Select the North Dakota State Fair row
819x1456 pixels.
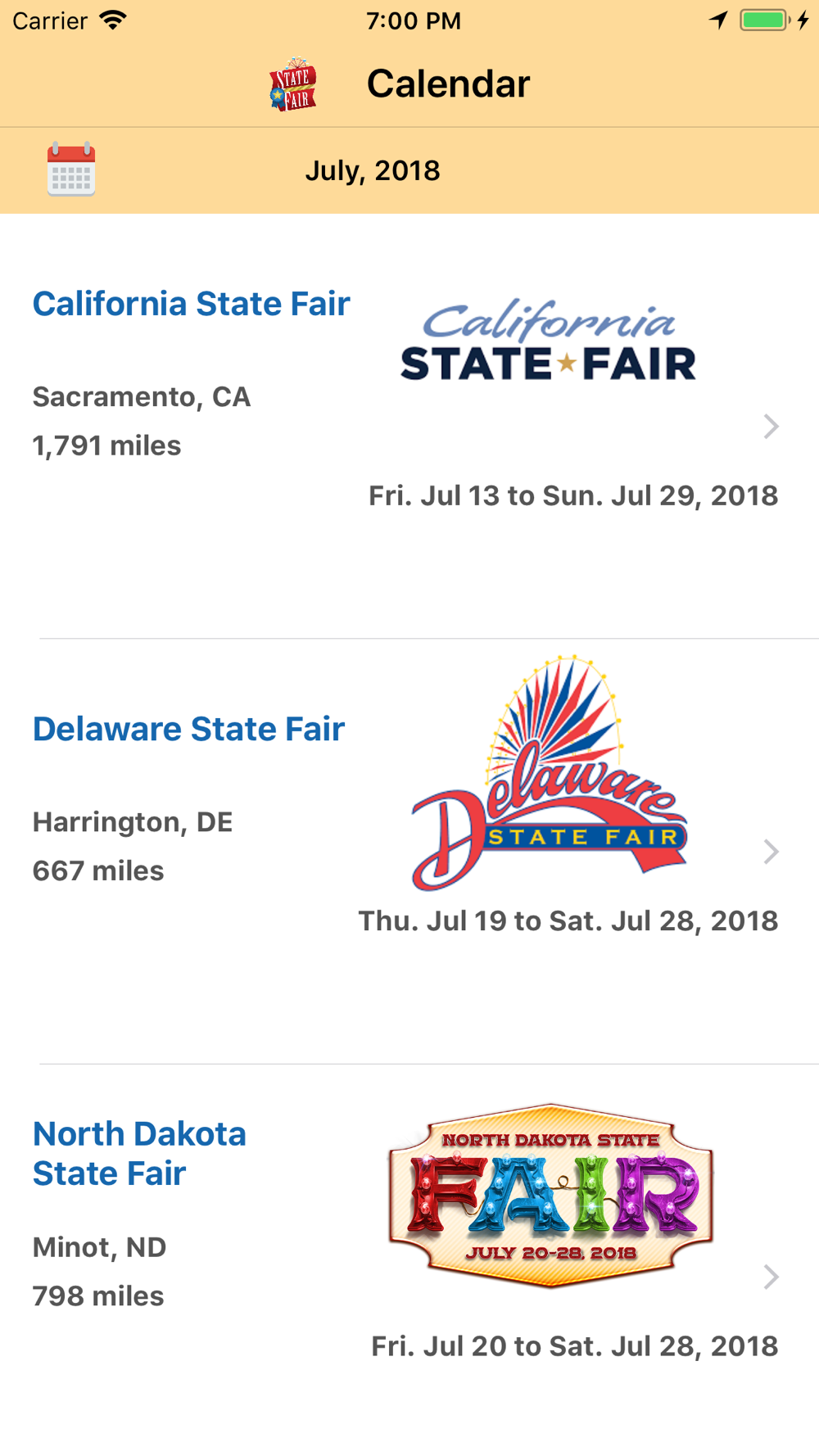[x=409, y=1260]
